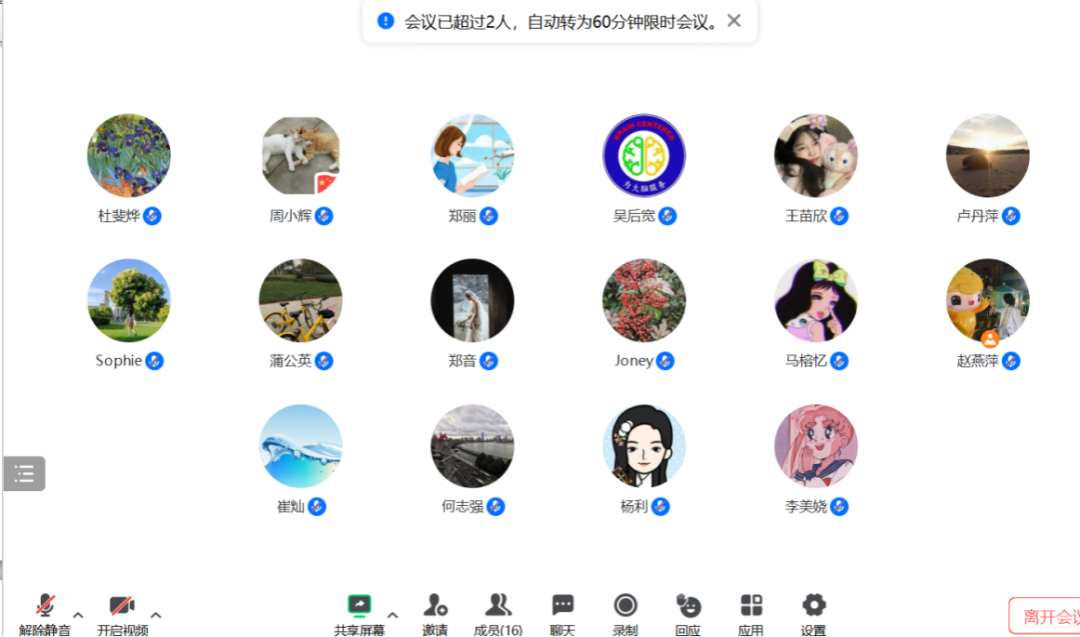This screenshot has height=637, width=1080.
Task: Open 邀请 to invite participants
Action: pos(435,611)
